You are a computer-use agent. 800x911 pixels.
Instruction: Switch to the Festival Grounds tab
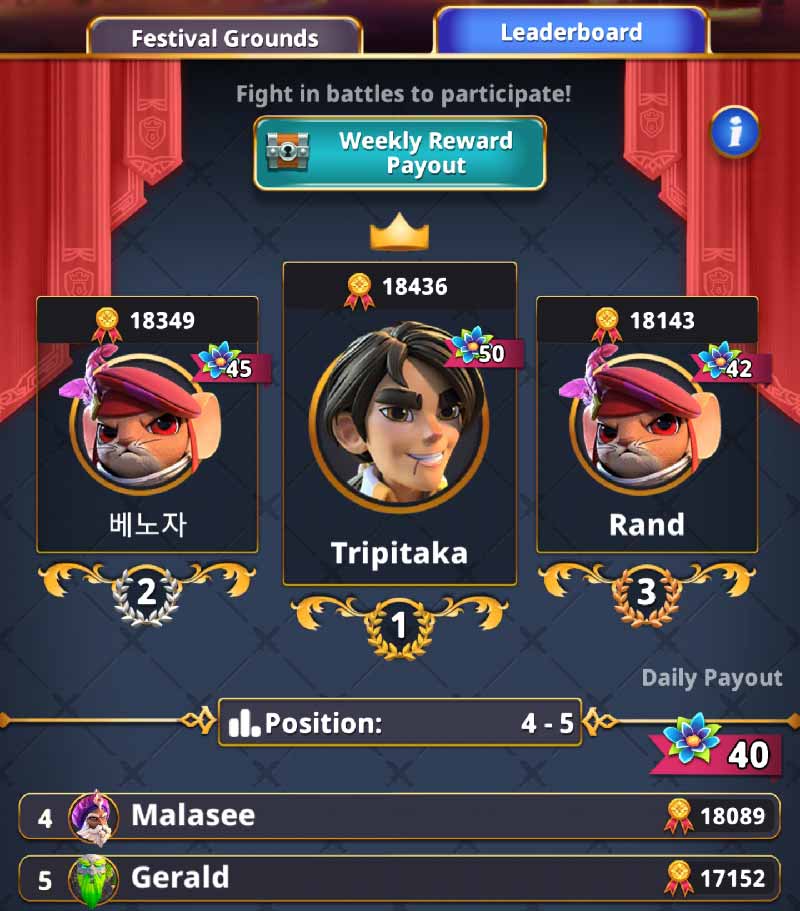(x=224, y=38)
